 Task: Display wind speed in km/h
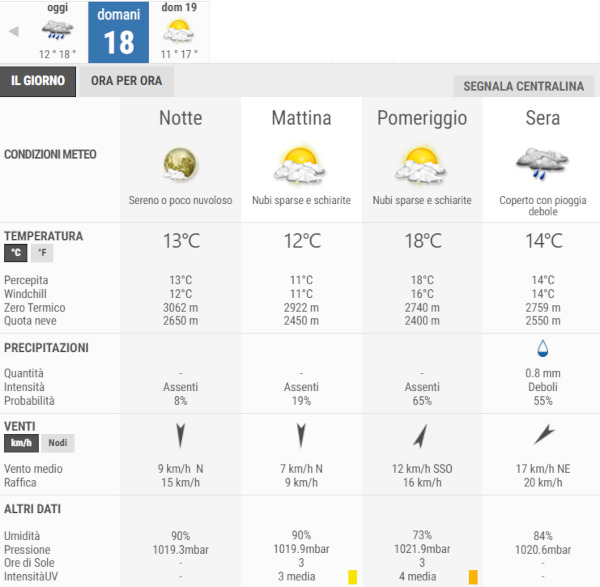(20, 443)
